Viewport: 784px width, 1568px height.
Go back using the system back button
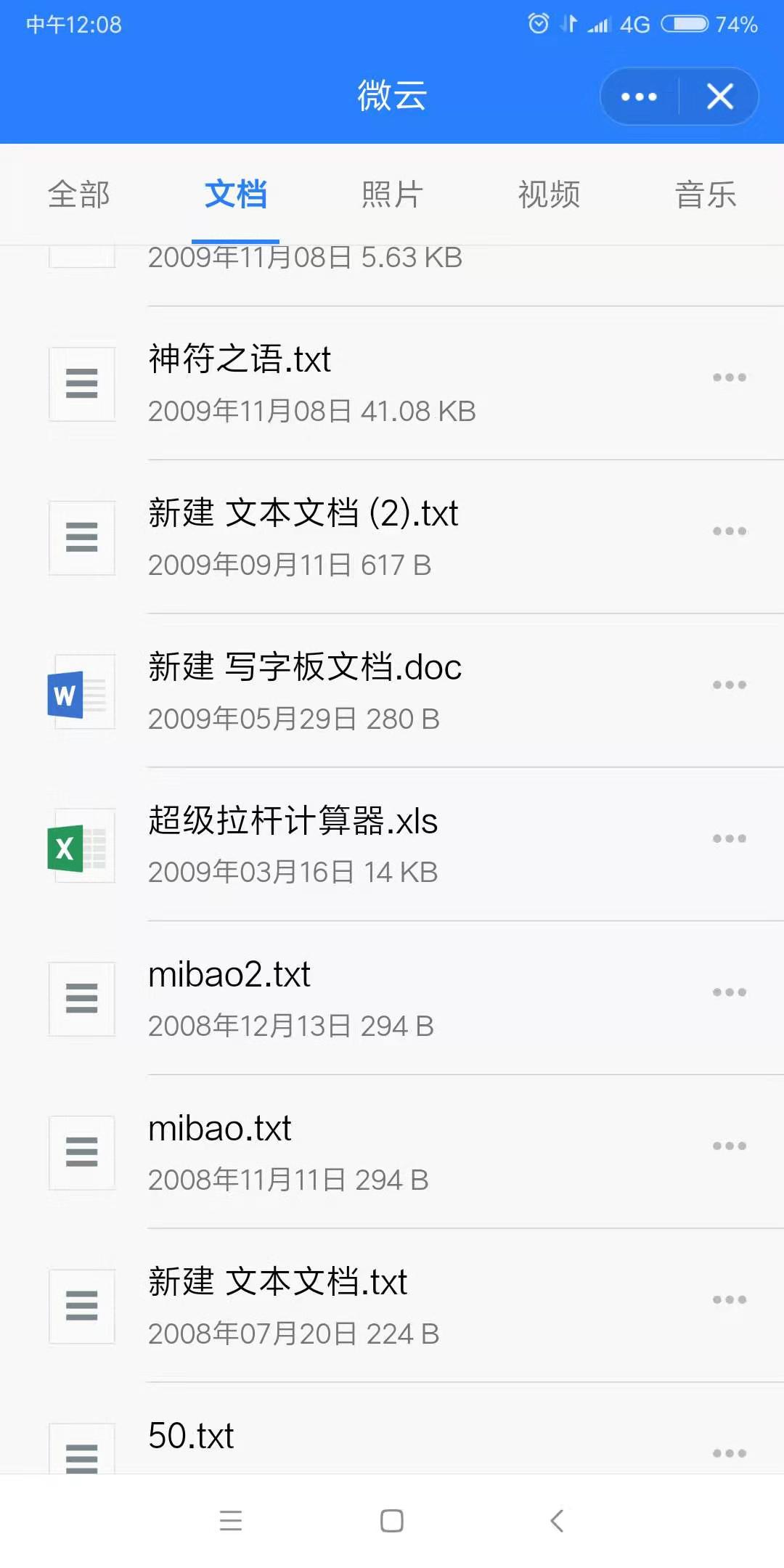pos(557,1521)
